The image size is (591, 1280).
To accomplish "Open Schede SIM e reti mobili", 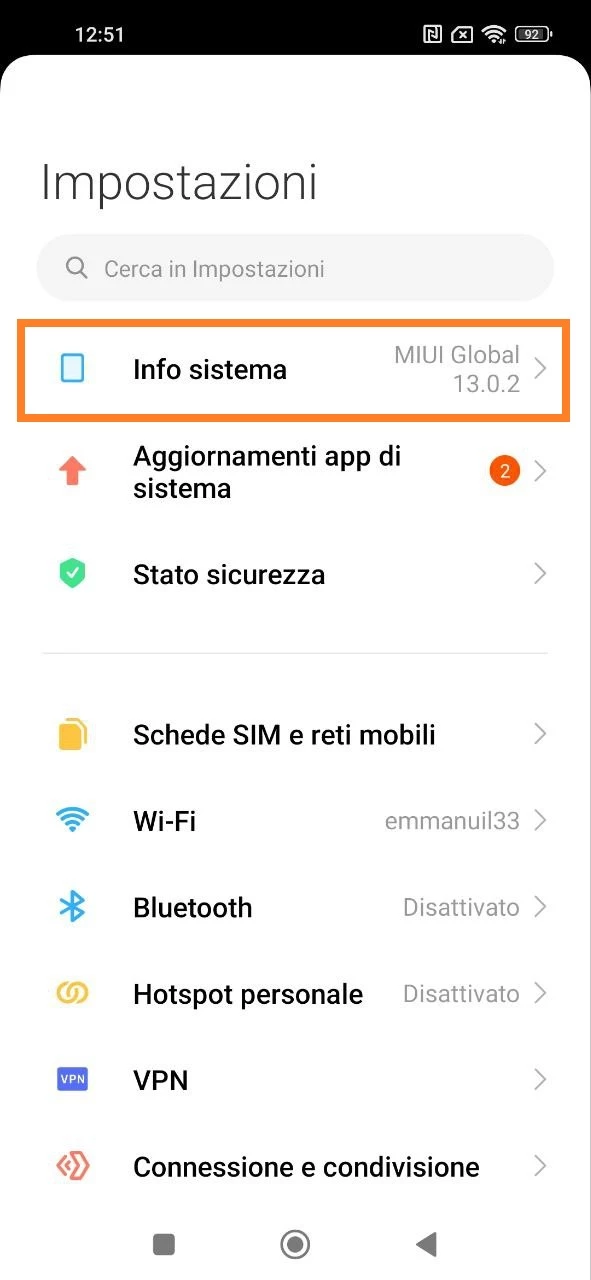I will click(295, 735).
